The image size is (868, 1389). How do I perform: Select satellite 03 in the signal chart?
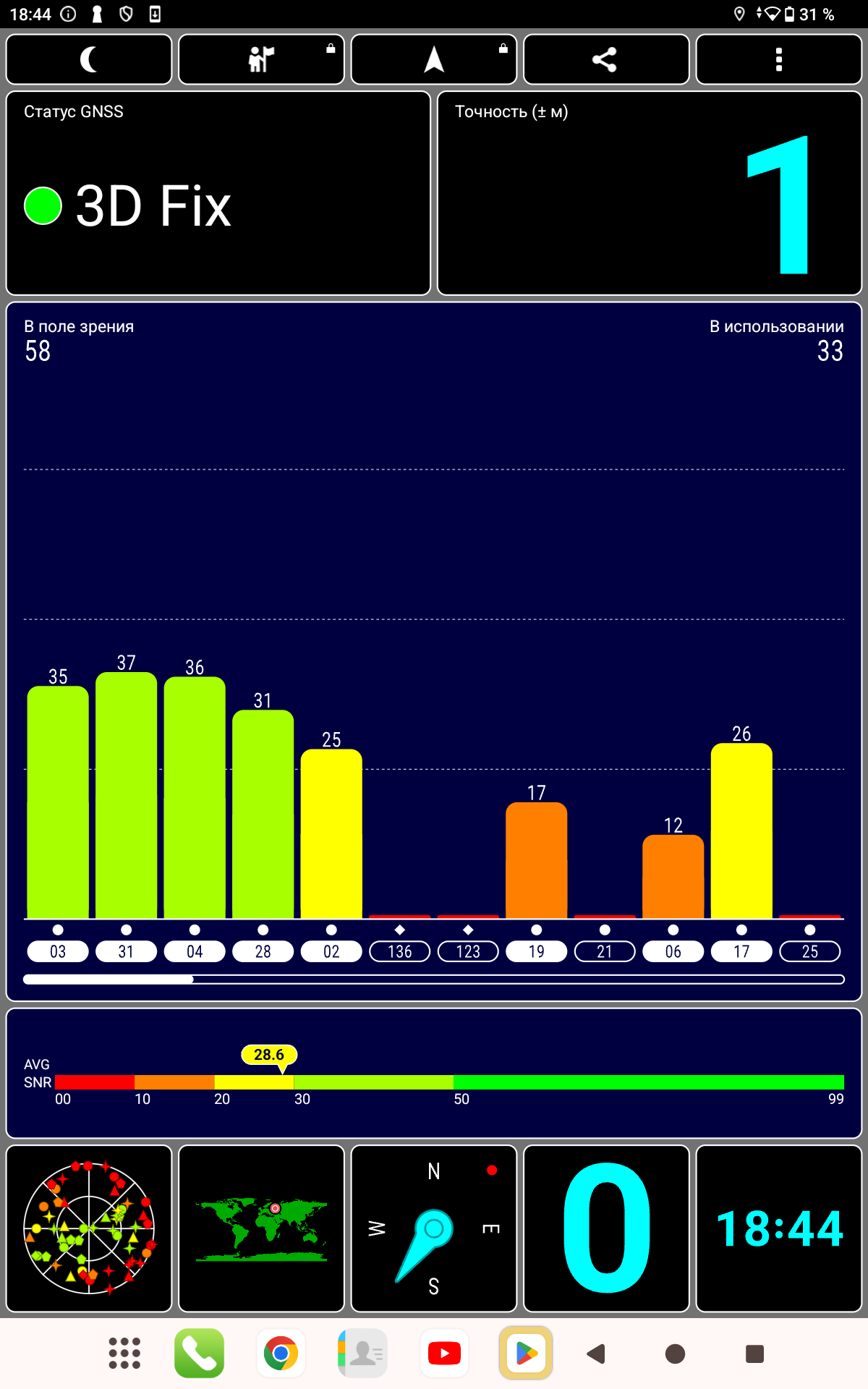point(58,951)
